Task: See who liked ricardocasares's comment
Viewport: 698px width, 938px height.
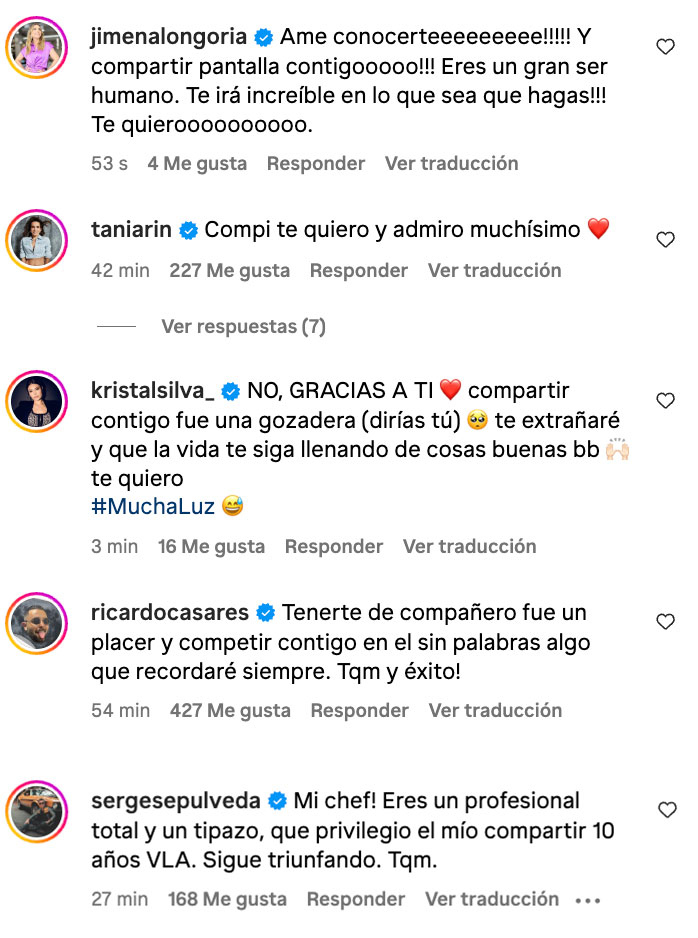Action: coord(230,710)
